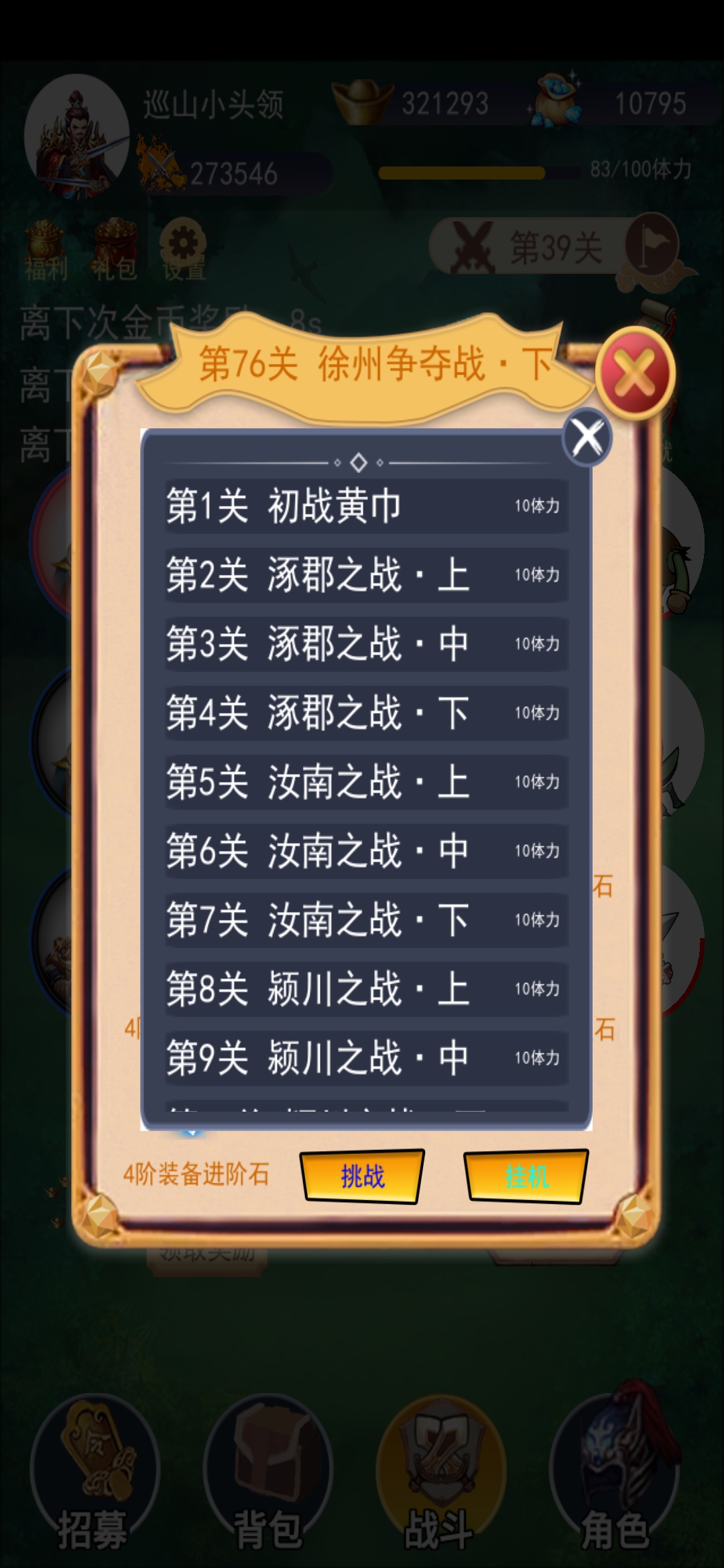The height and width of the screenshot is (1568, 724).
Task: Start auto-battle with 挂机 button
Action: pyautogui.click(x=526, y=1176)
